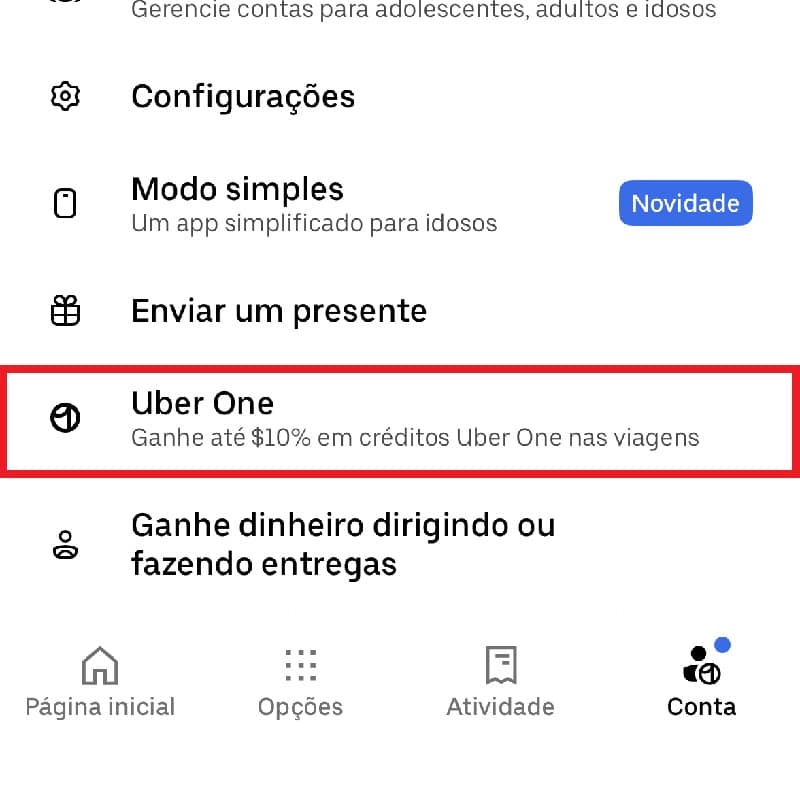Go to the Página inicial tab
Viewport: 800px width, 800px height.
pyautogui.click(x=100, y=683)
